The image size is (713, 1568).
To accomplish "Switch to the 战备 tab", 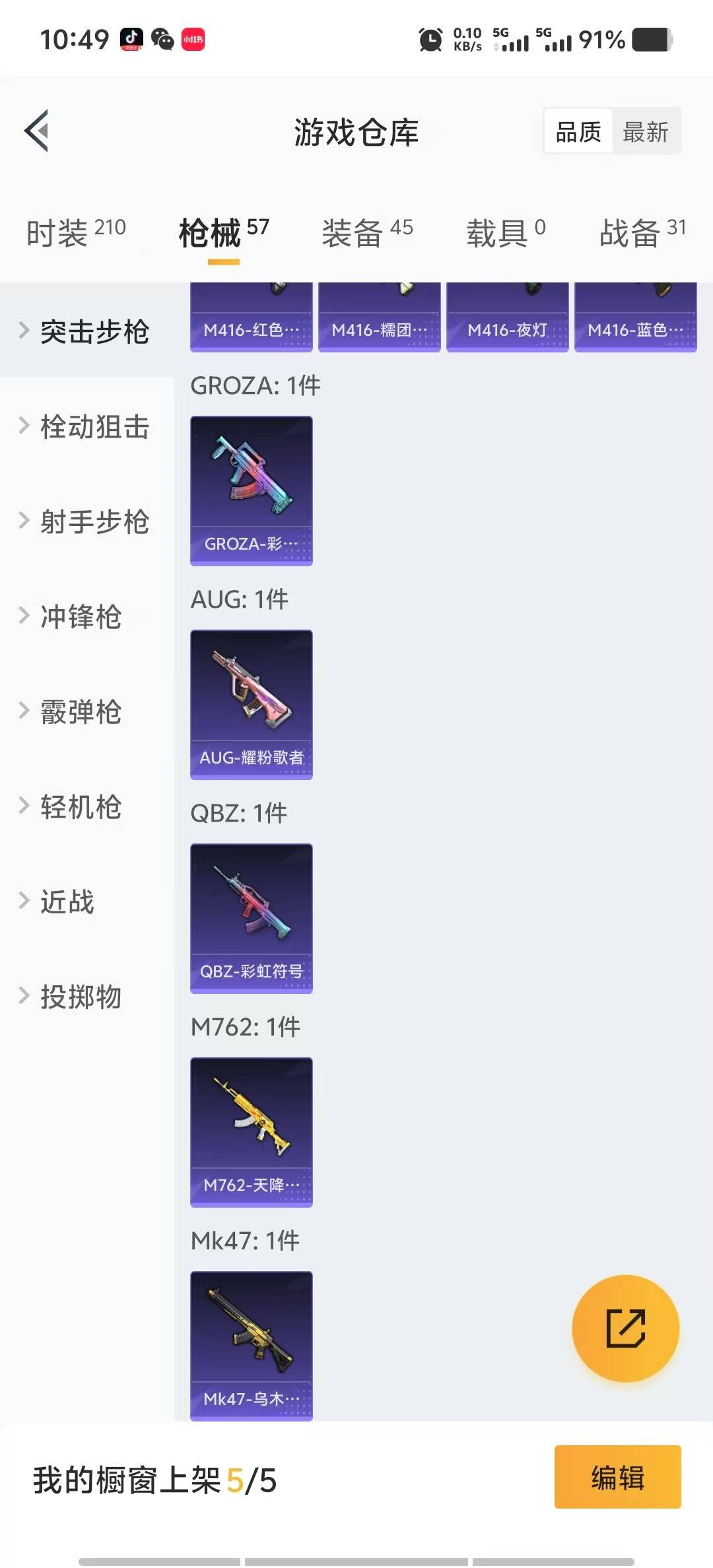I will [642, 233].
